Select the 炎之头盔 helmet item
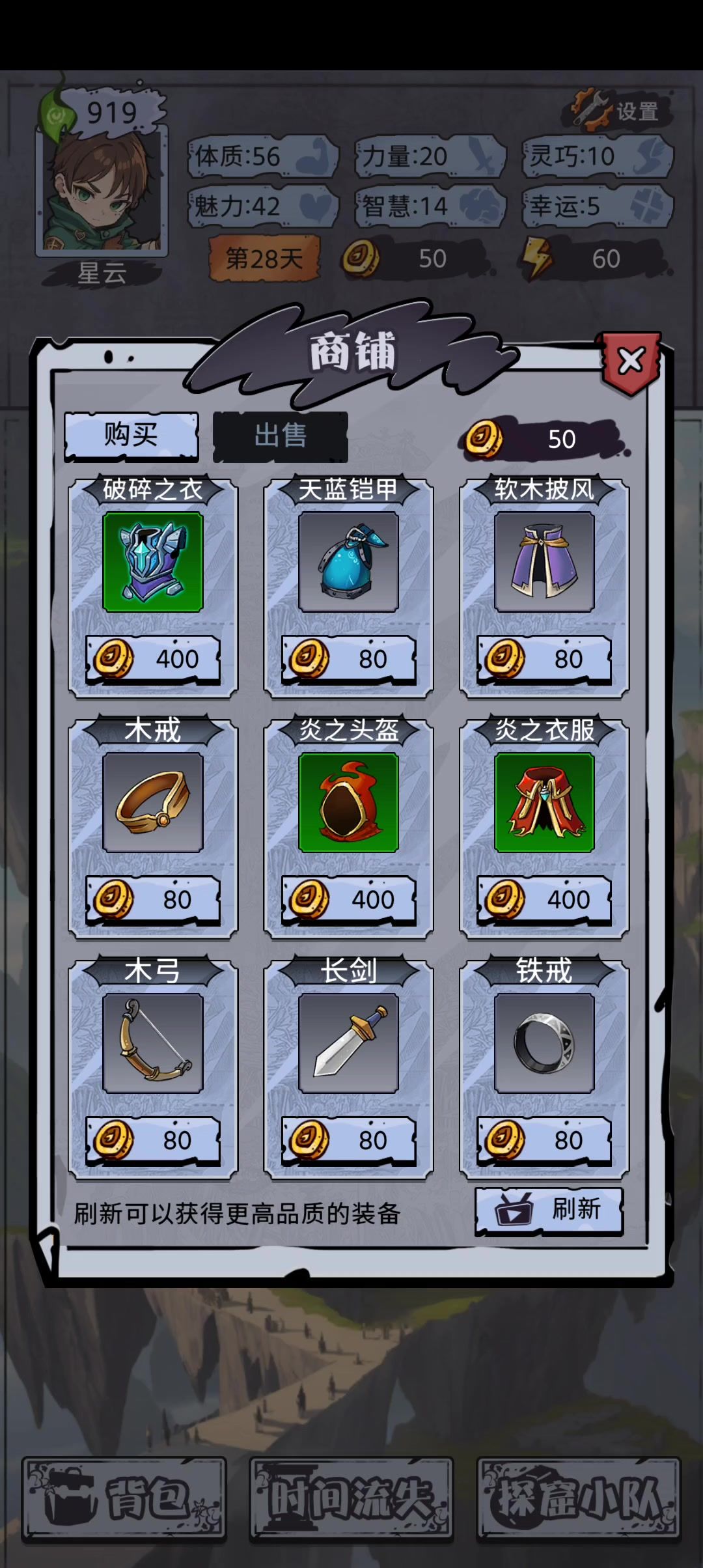This screenshot has height=1568, width=703. (348, 803)
